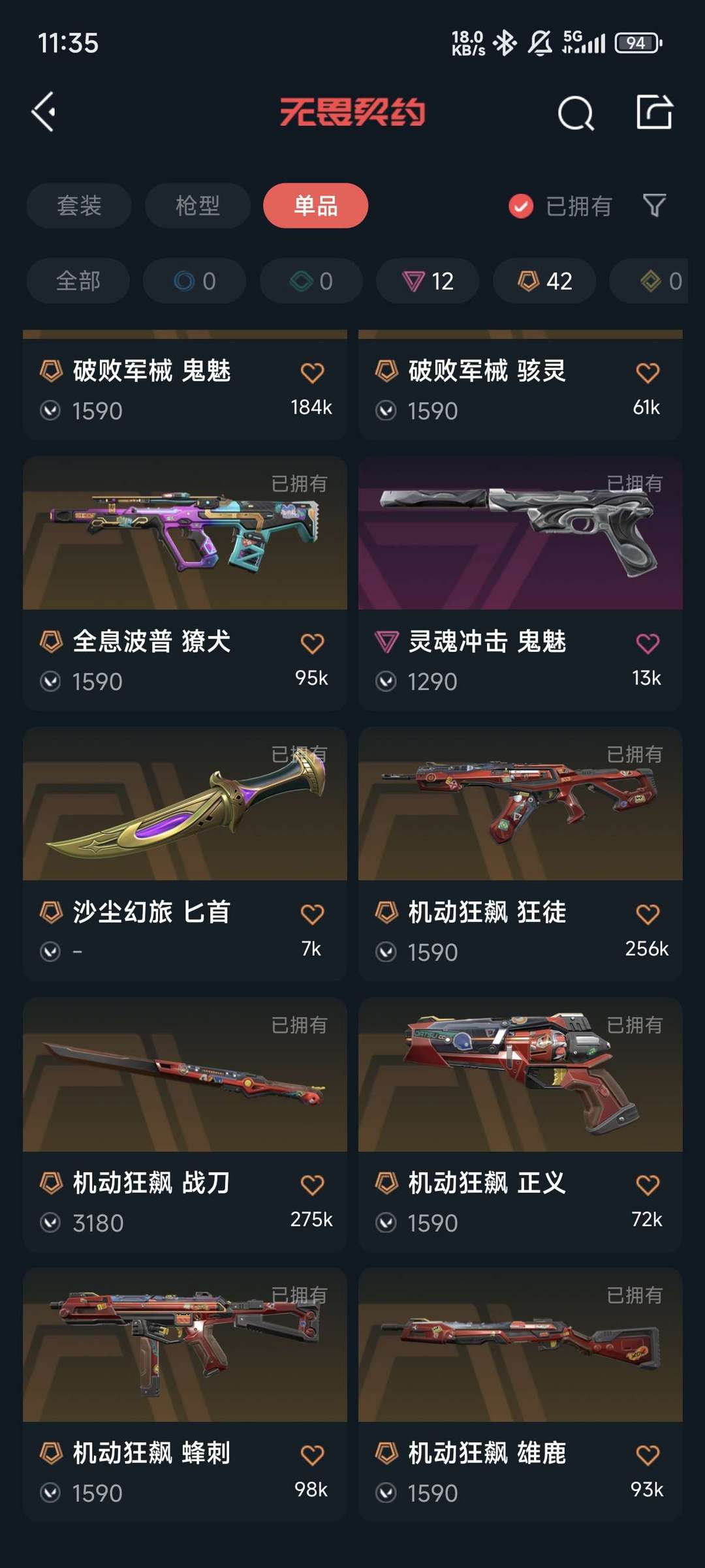Select the purple tier chip showing 12
Viewport: 705px width, 1568px height.
428,281
